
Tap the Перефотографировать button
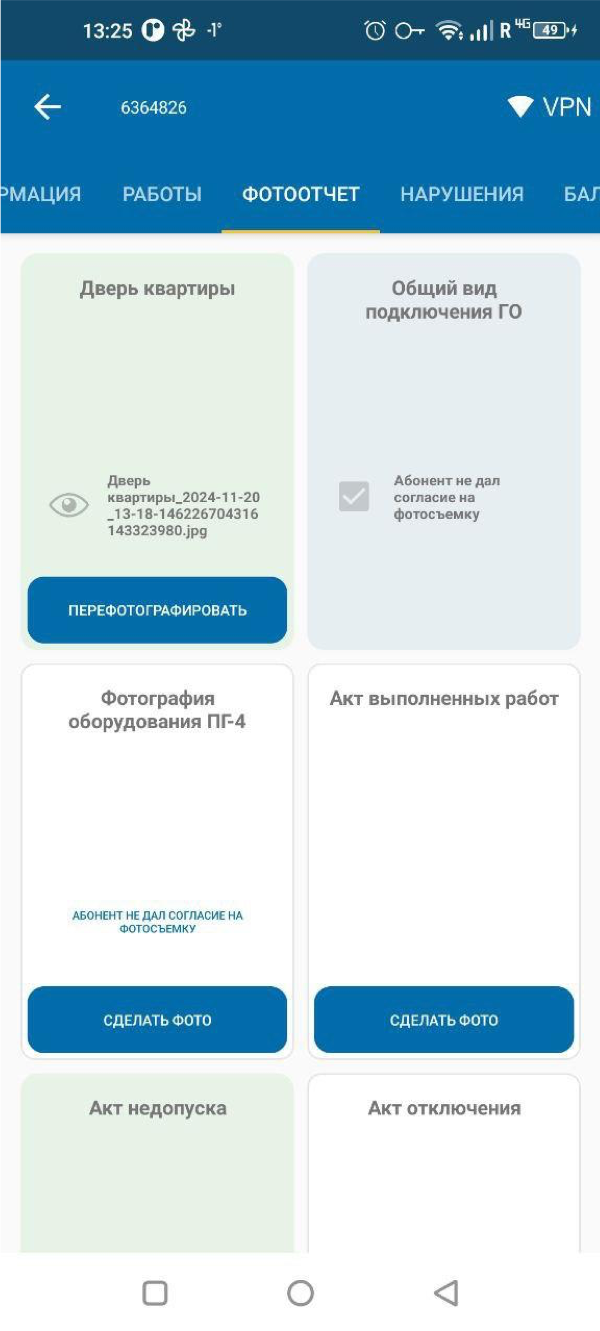pos(157,610)
